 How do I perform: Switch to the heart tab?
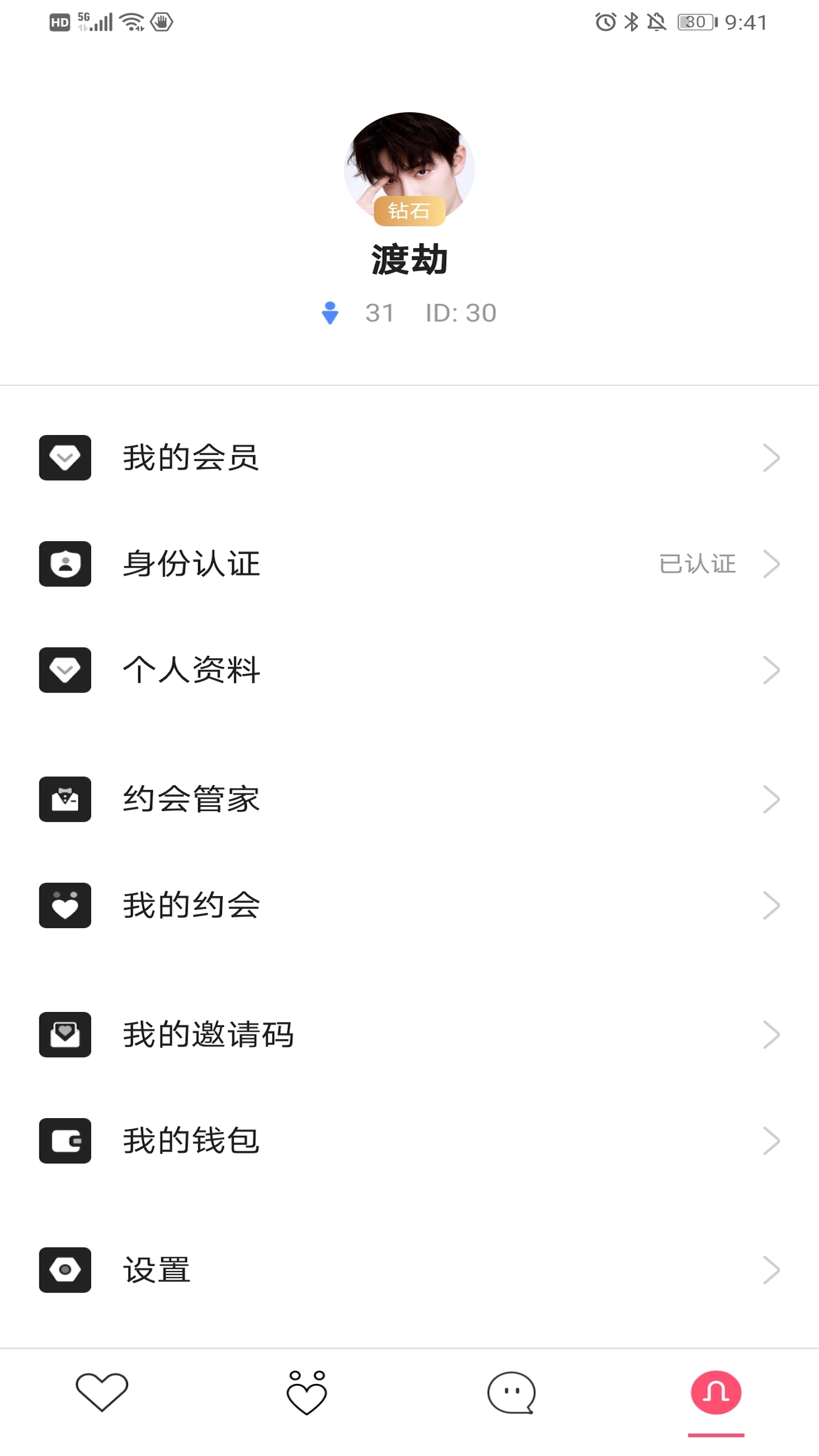102,1392
